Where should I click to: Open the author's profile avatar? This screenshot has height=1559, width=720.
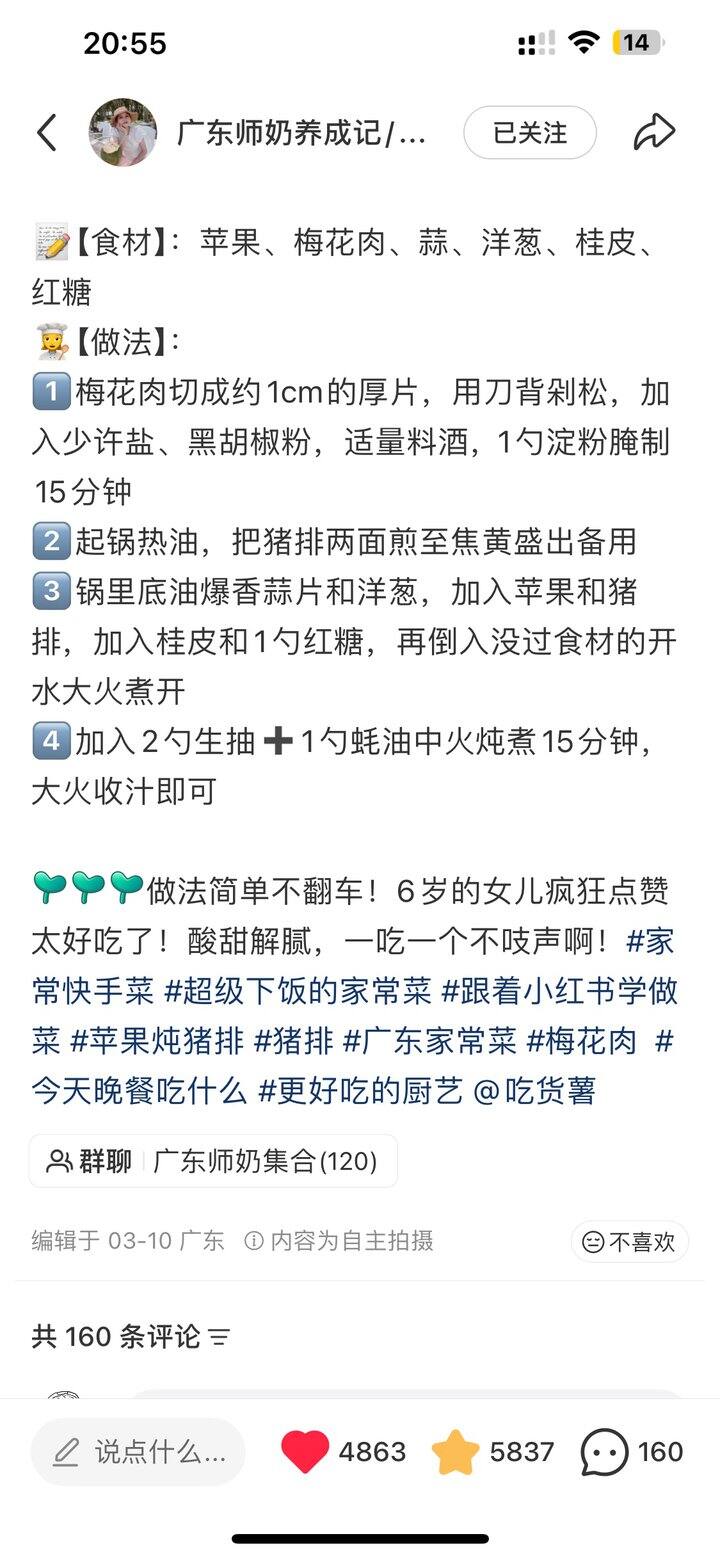pyautogui.click(x=123, y=132)
